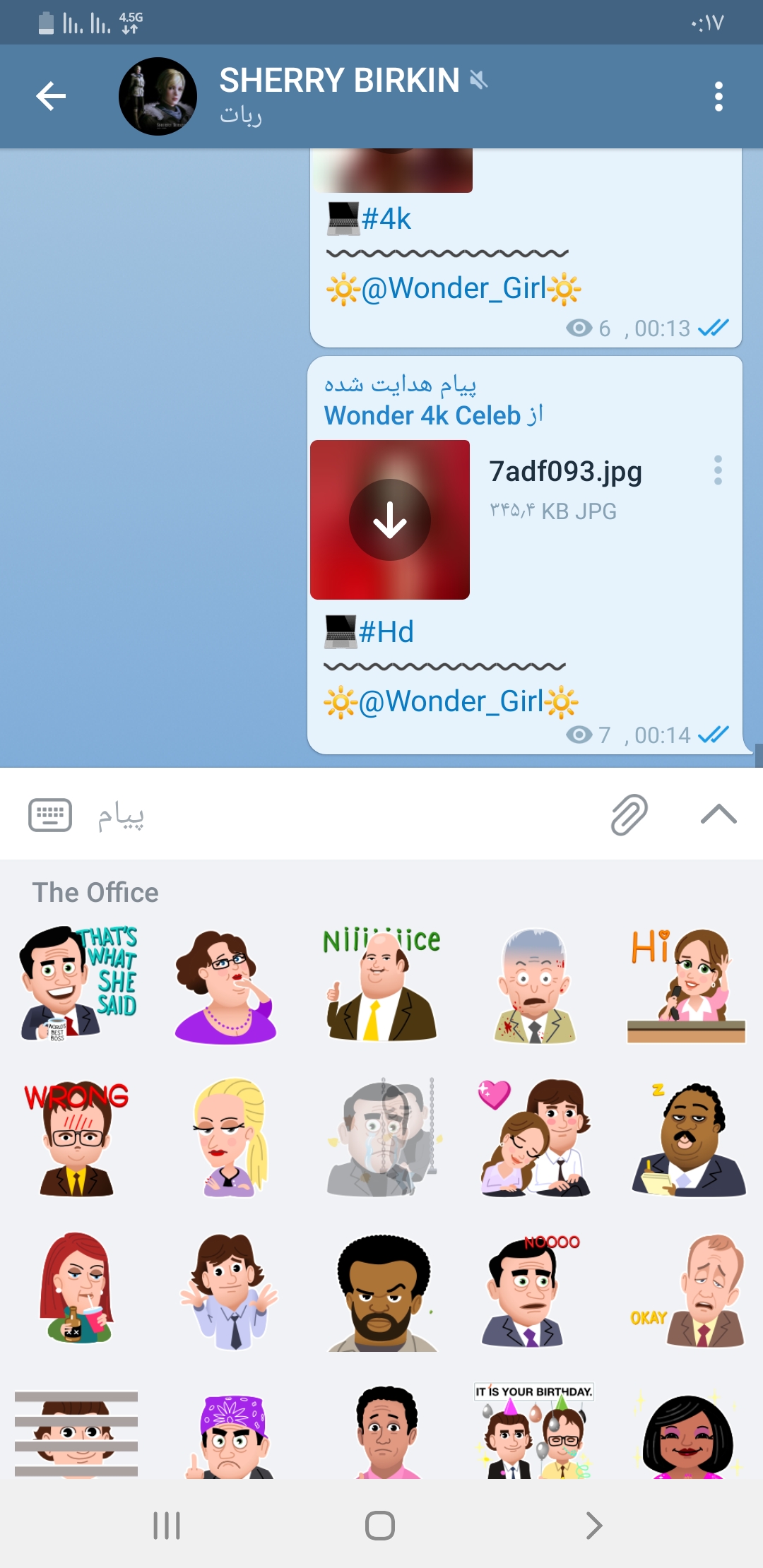Attach a file with the paperclip
Image resolution: width=763 pixels, height=1568 pixels.
[x=629, y=814]
